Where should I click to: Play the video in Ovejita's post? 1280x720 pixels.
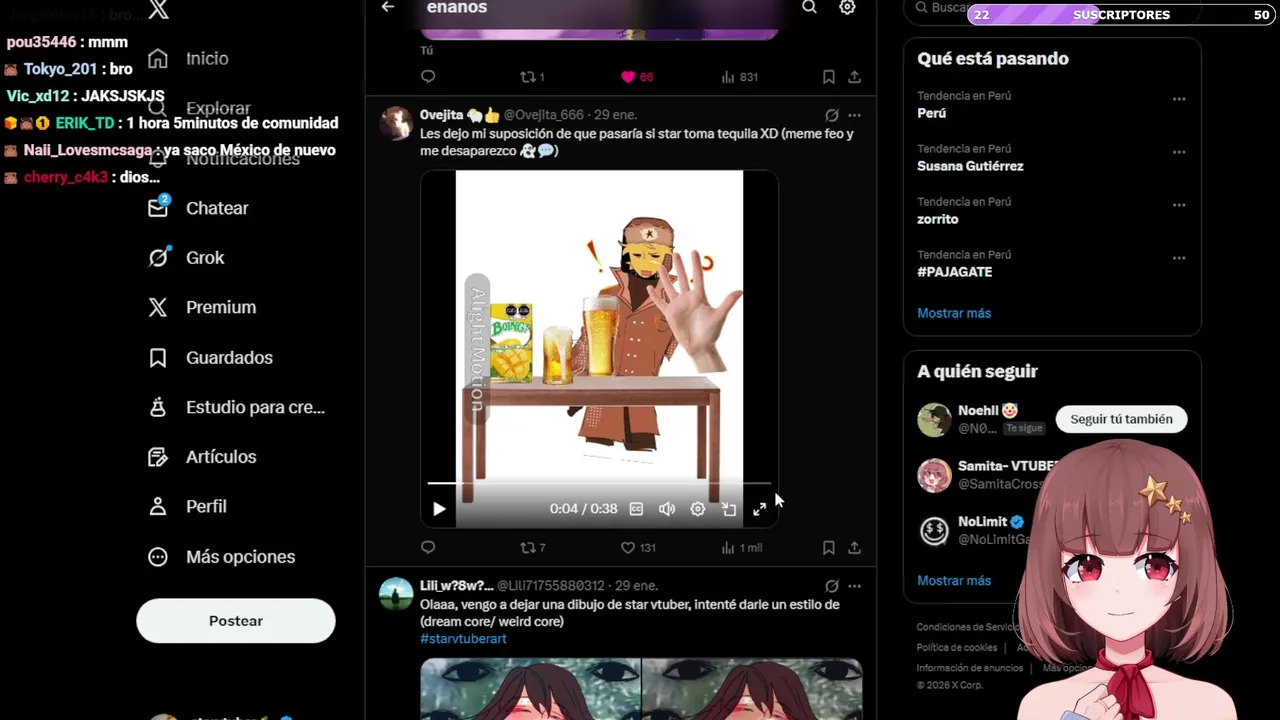[439, 509]
